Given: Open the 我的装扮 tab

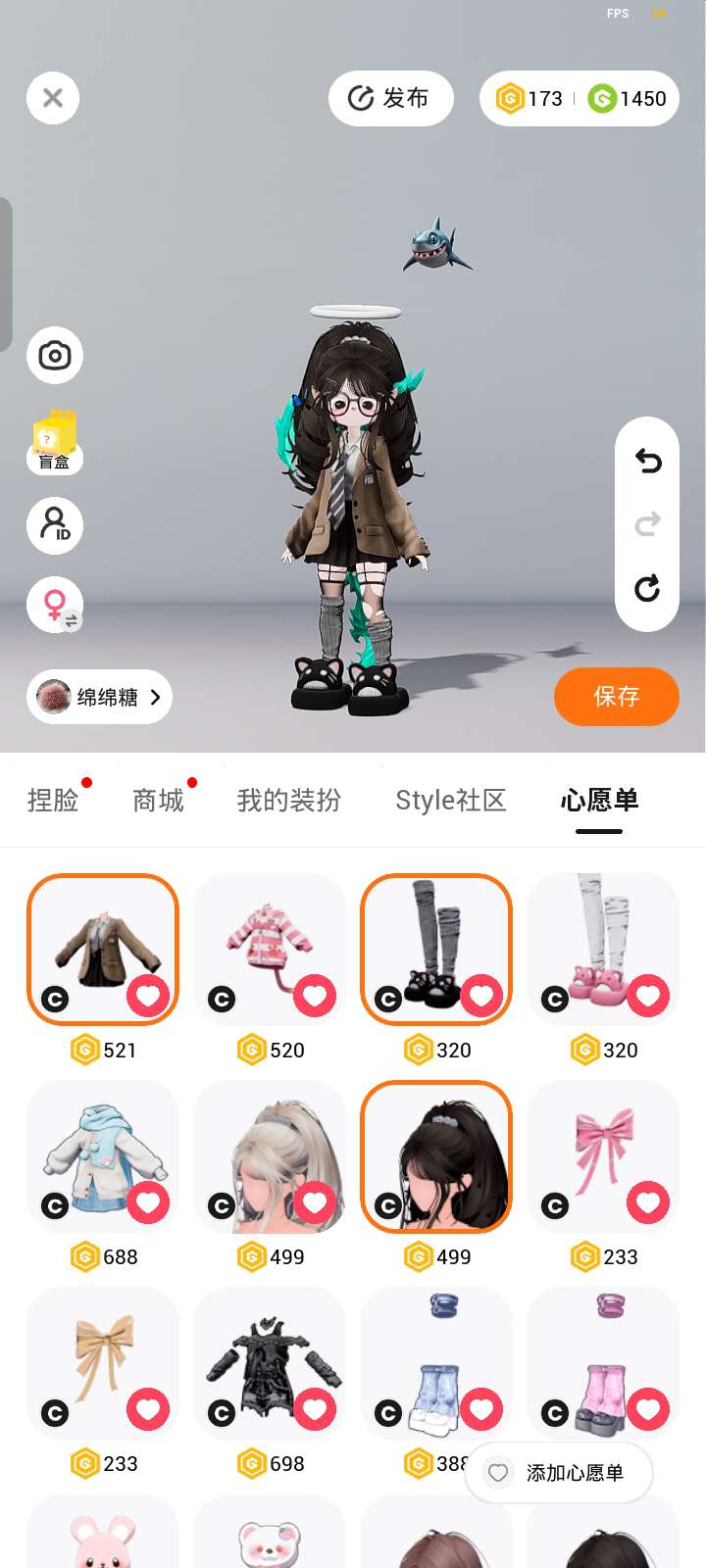Looking at the screenshot, I should [x=288, y=801].
